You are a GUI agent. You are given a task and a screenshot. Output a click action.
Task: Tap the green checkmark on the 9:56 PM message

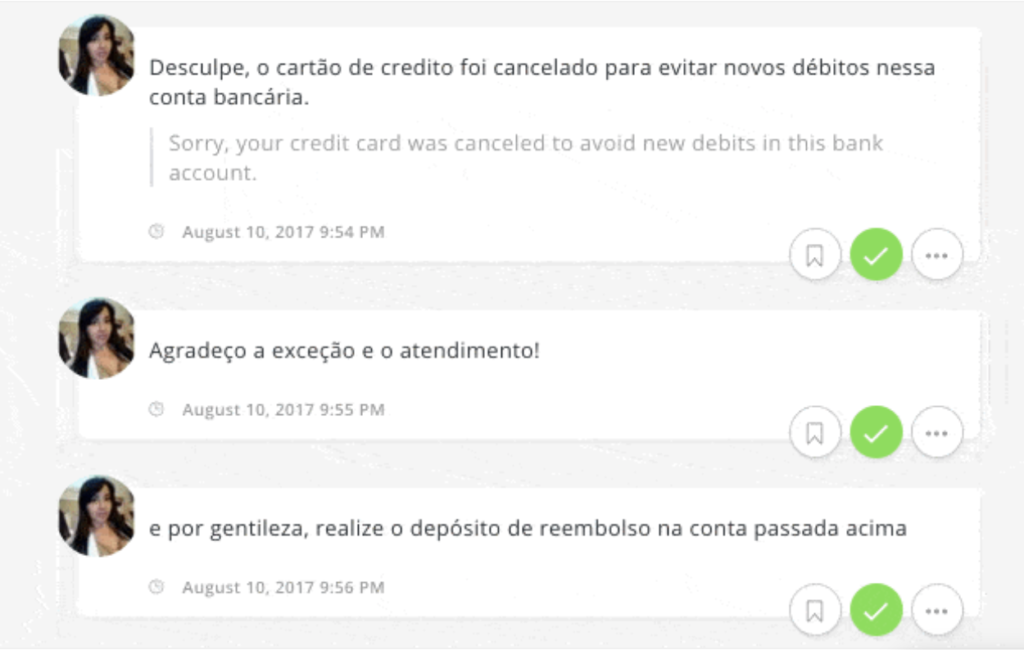(x=876, y=611)
